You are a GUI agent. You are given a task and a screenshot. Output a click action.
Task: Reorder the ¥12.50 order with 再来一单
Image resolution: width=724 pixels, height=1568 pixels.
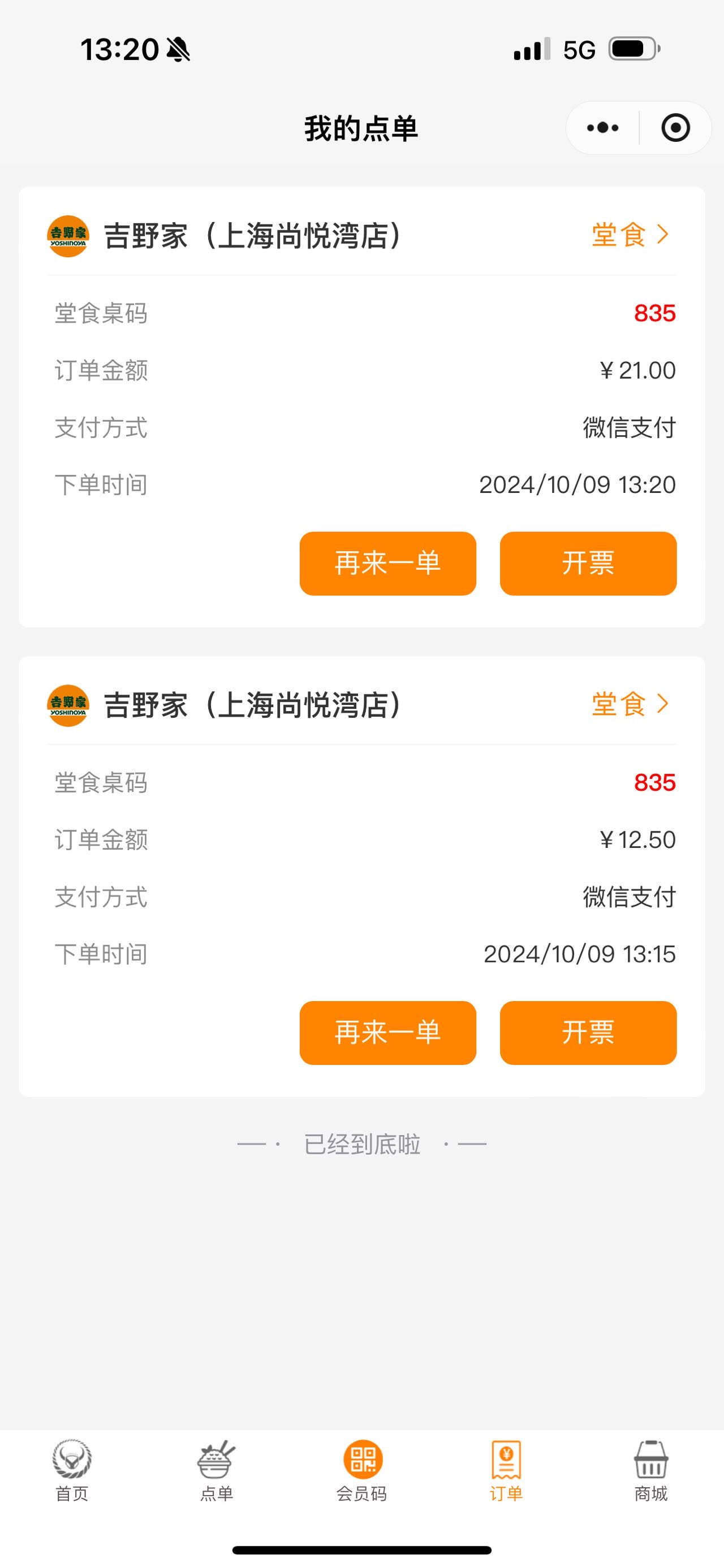point(388,1032)
